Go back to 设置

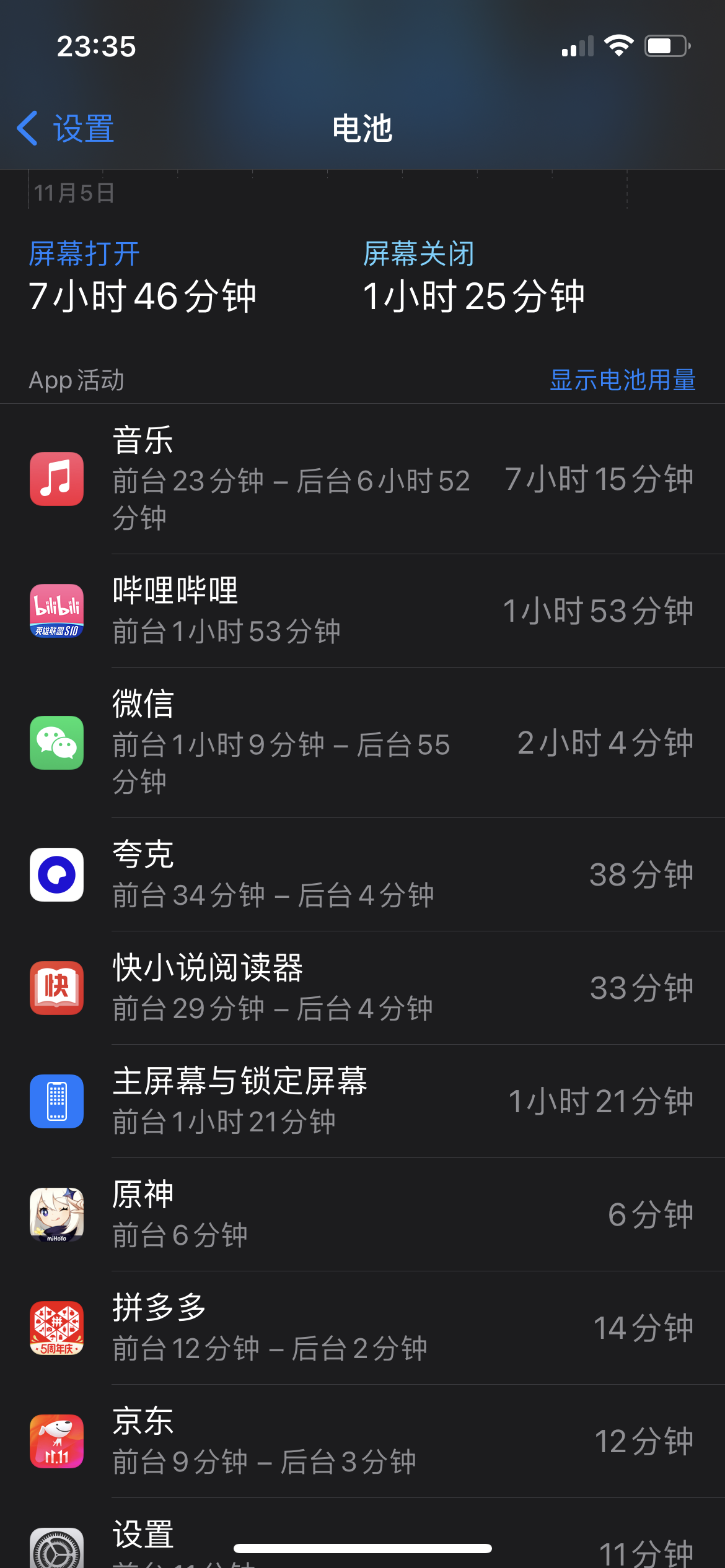pos(66,129)
